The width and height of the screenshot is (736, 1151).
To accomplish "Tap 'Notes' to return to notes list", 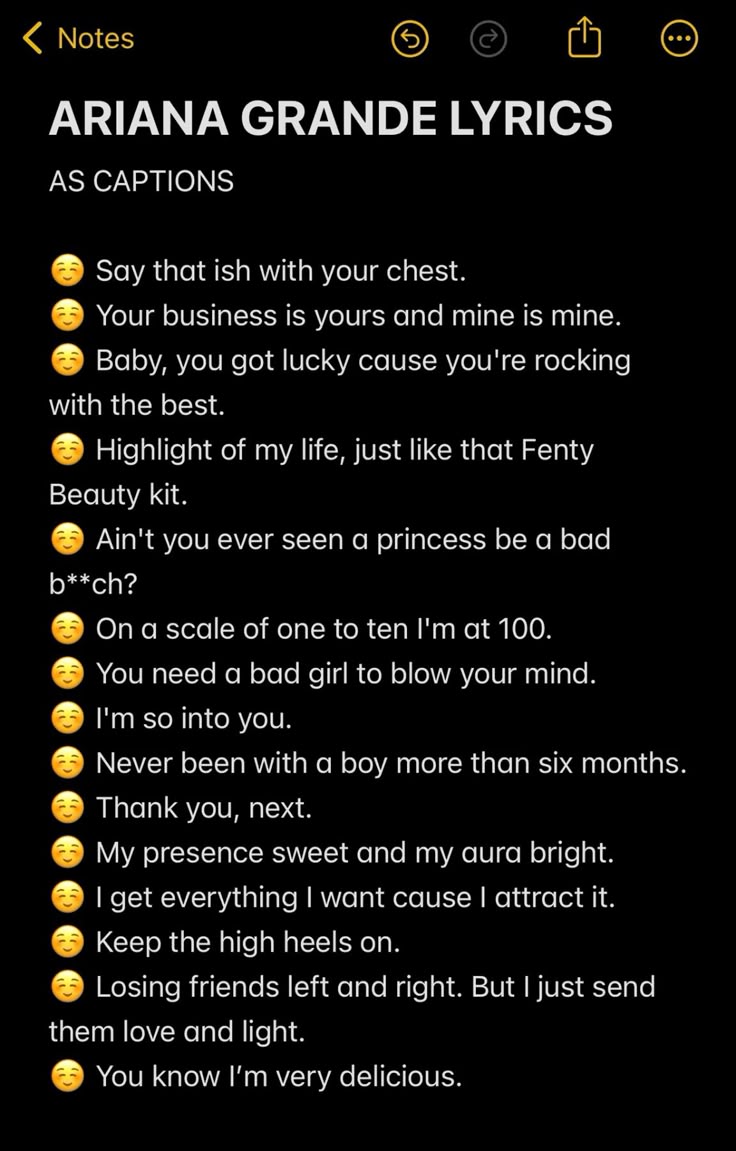I will tap(95, 38).
